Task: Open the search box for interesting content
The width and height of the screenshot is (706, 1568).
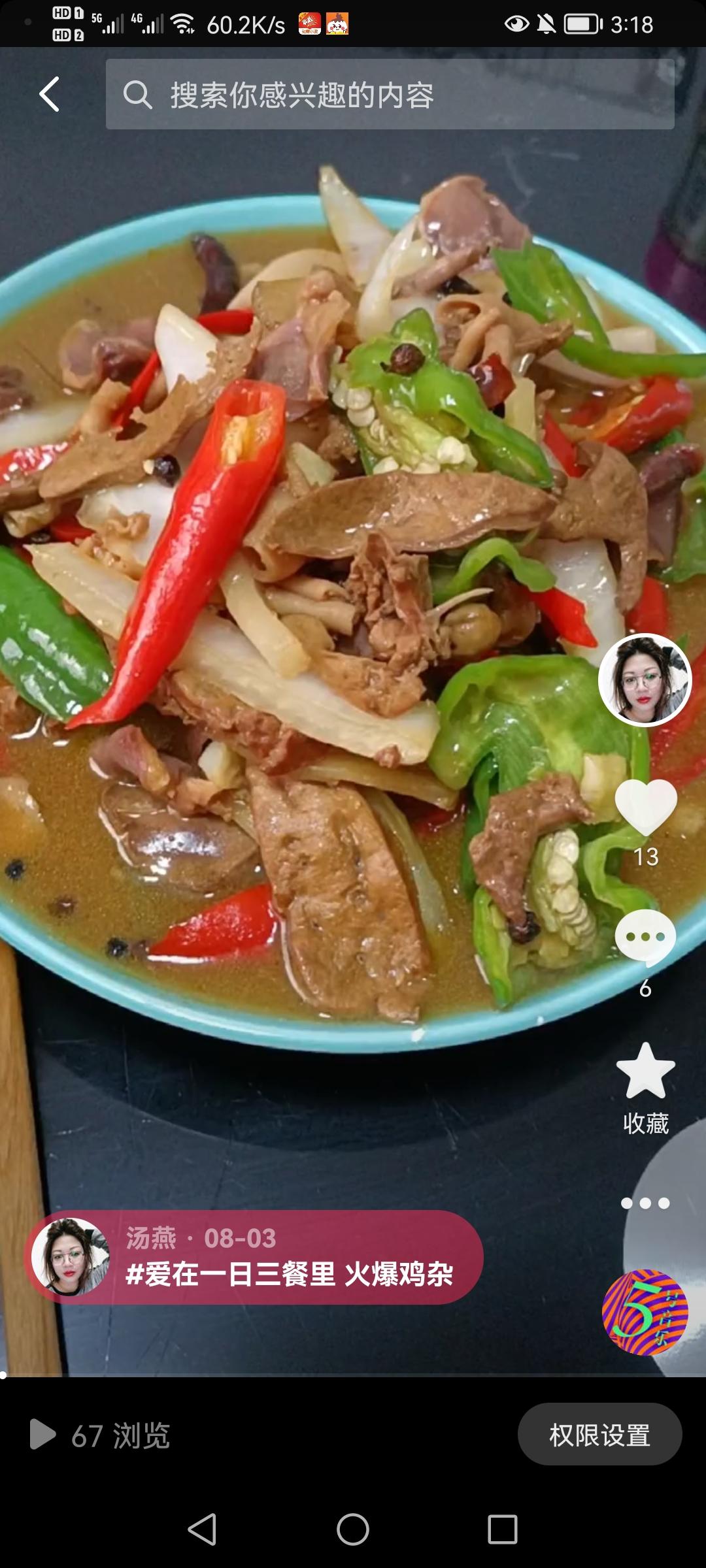Action: coord(390,94)
